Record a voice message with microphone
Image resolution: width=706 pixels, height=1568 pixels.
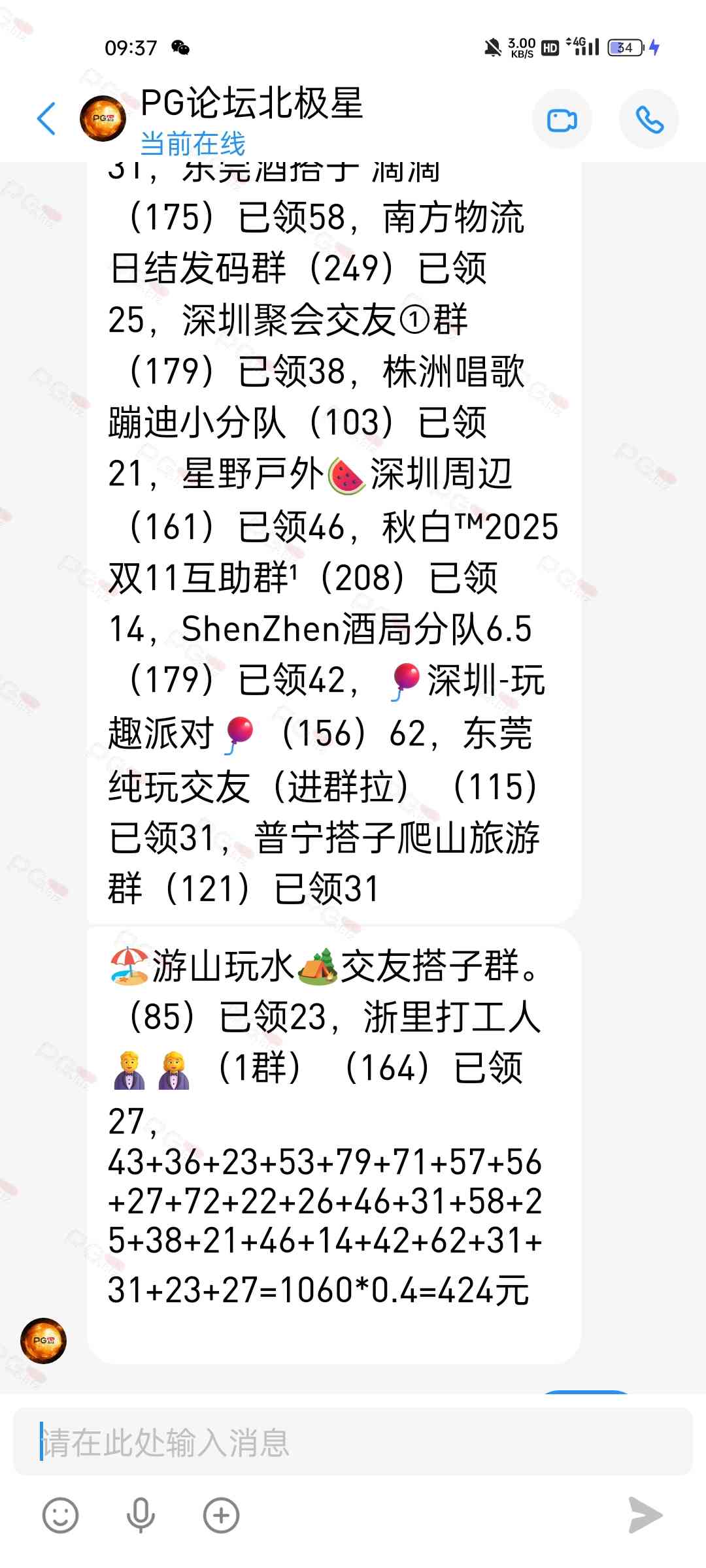click(141, 1515)
